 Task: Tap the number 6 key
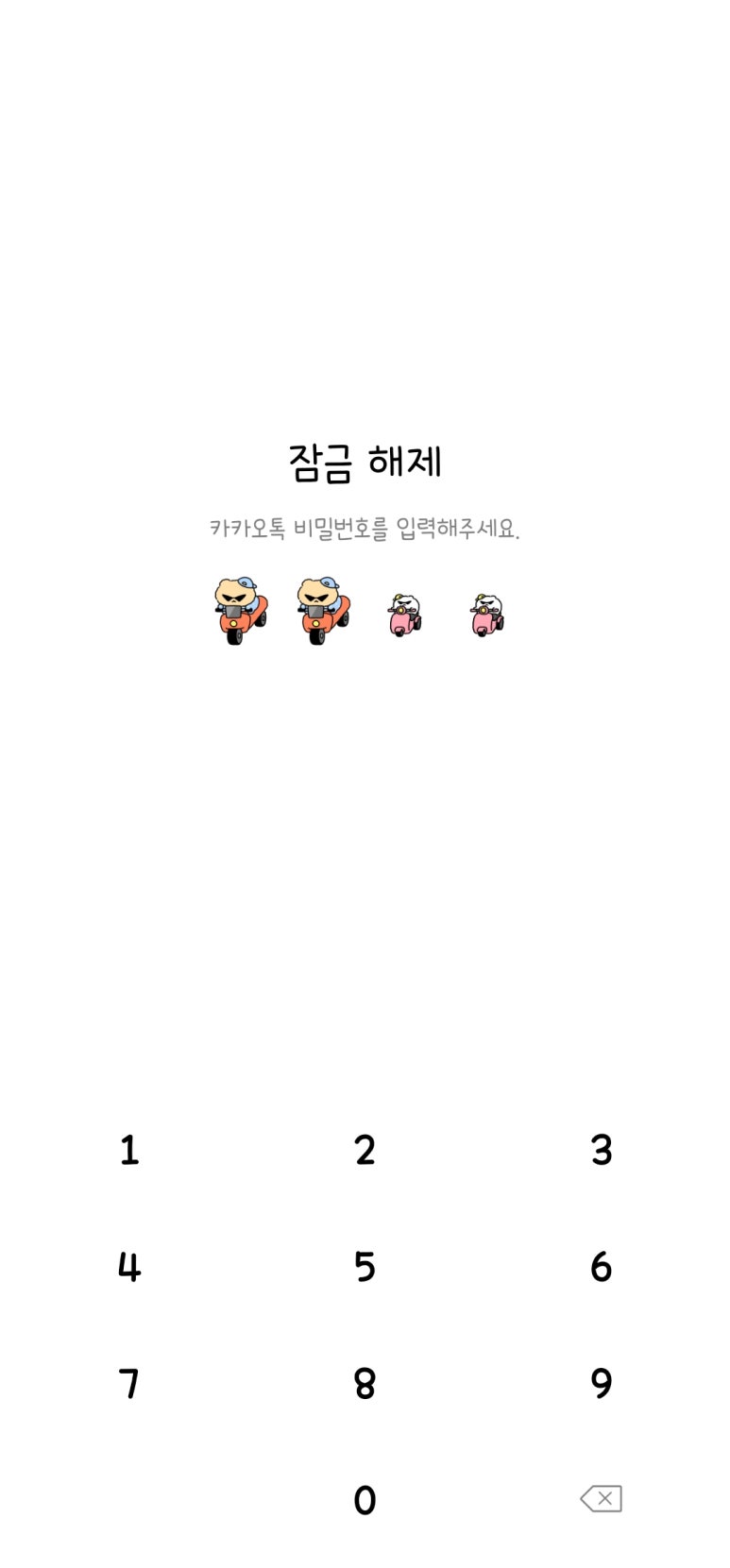[601, 1266]
